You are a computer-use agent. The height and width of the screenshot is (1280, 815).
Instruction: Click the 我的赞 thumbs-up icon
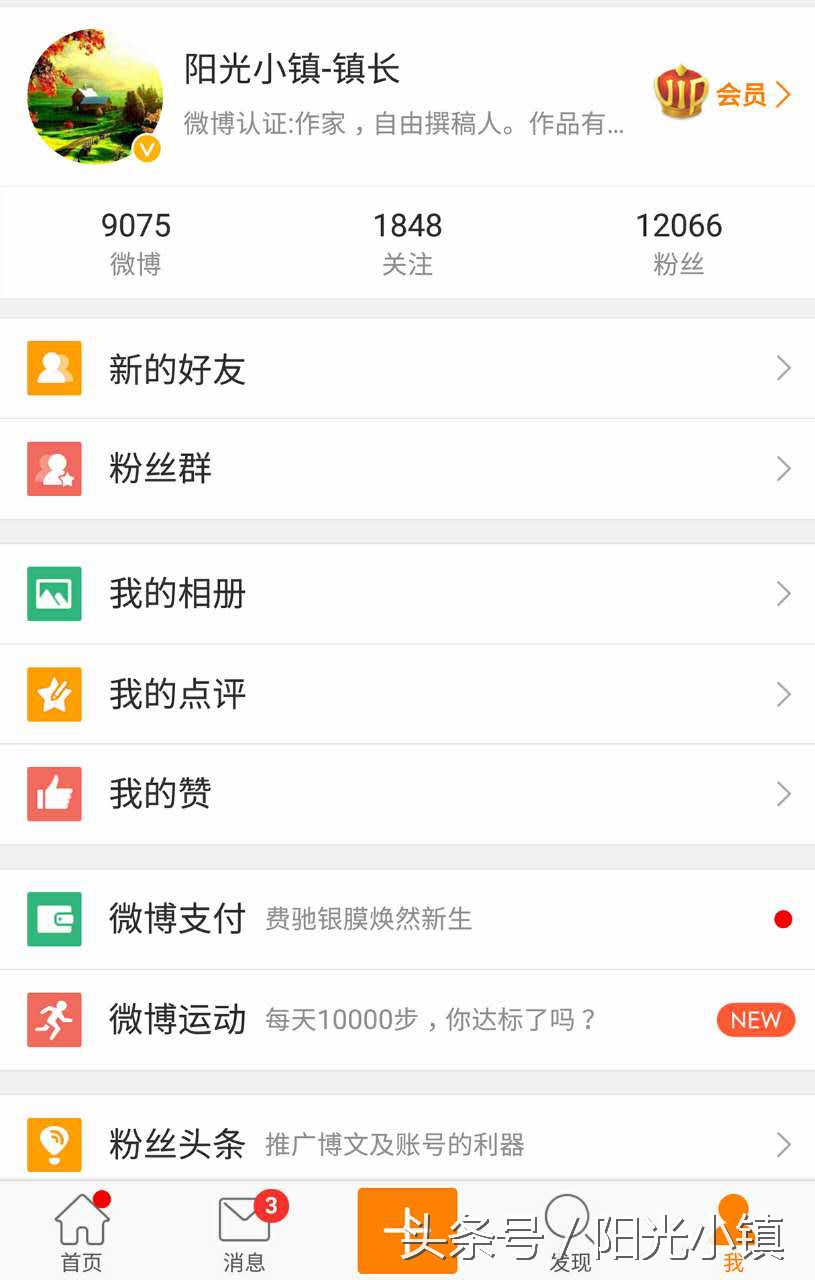click(54, 793)
